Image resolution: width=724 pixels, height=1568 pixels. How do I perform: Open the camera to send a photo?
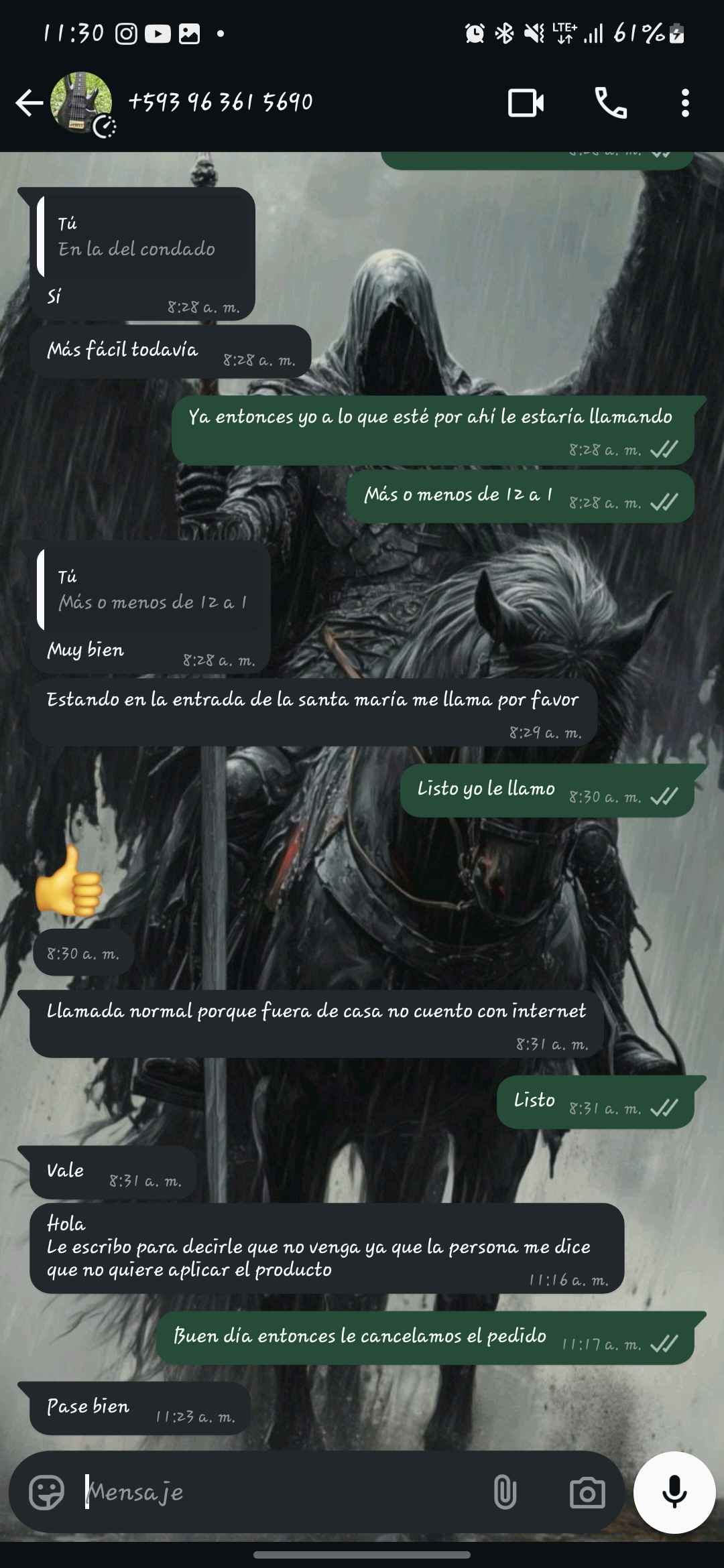[587, 1492]
